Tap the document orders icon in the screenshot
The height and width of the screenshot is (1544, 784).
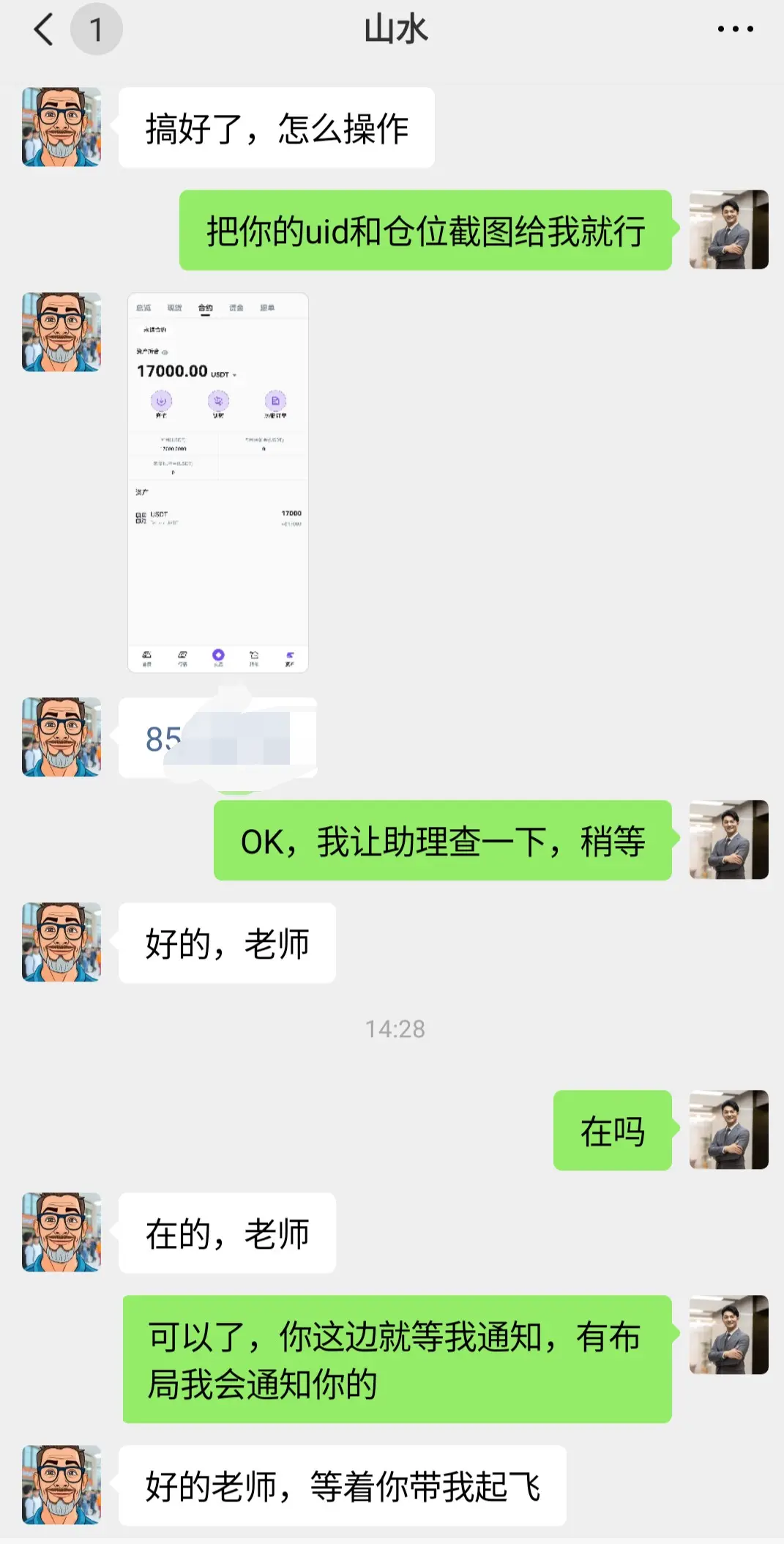[x=275, y=400]
